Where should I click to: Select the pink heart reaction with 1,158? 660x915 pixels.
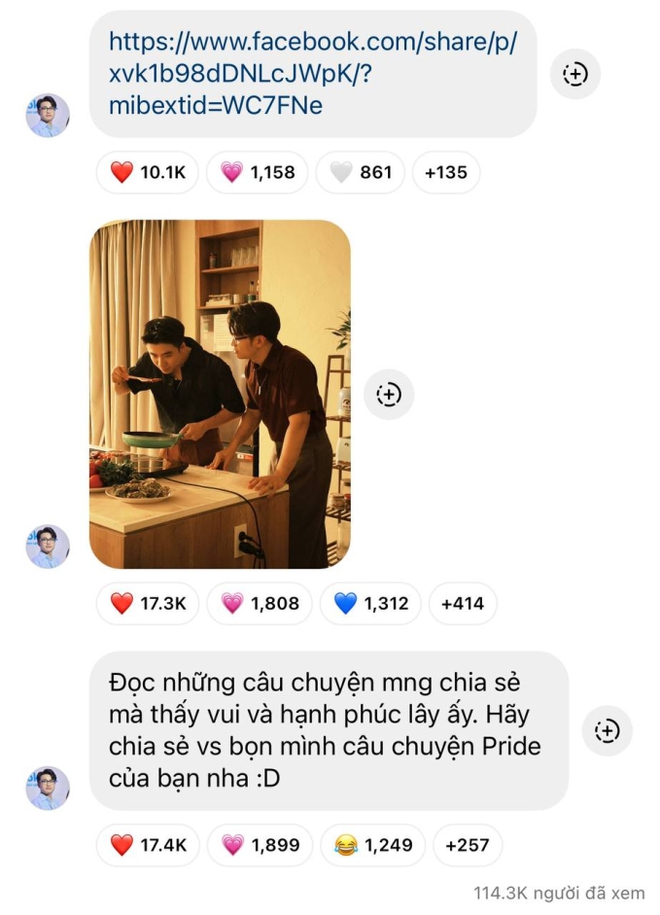257,172
